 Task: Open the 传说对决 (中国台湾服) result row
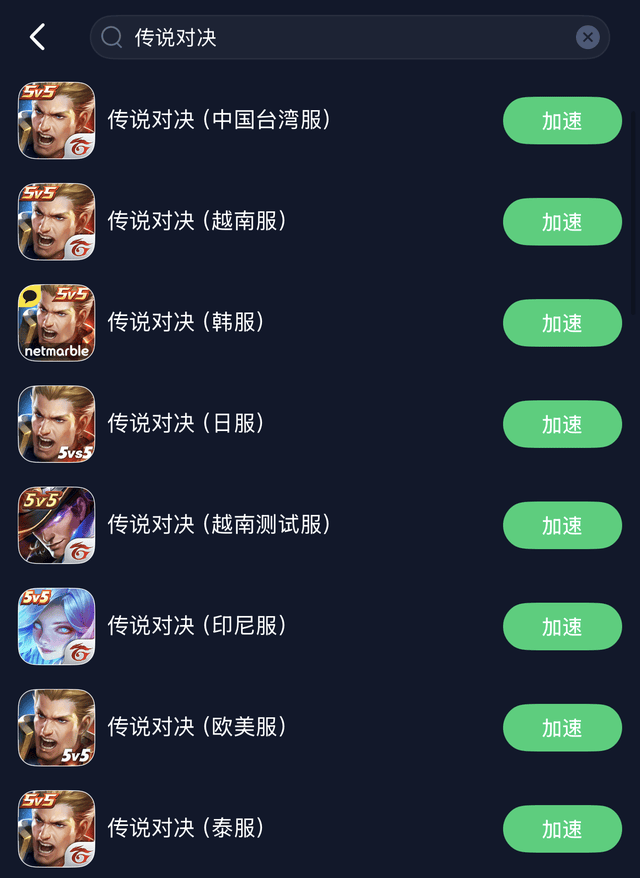[x=218, y=121]
